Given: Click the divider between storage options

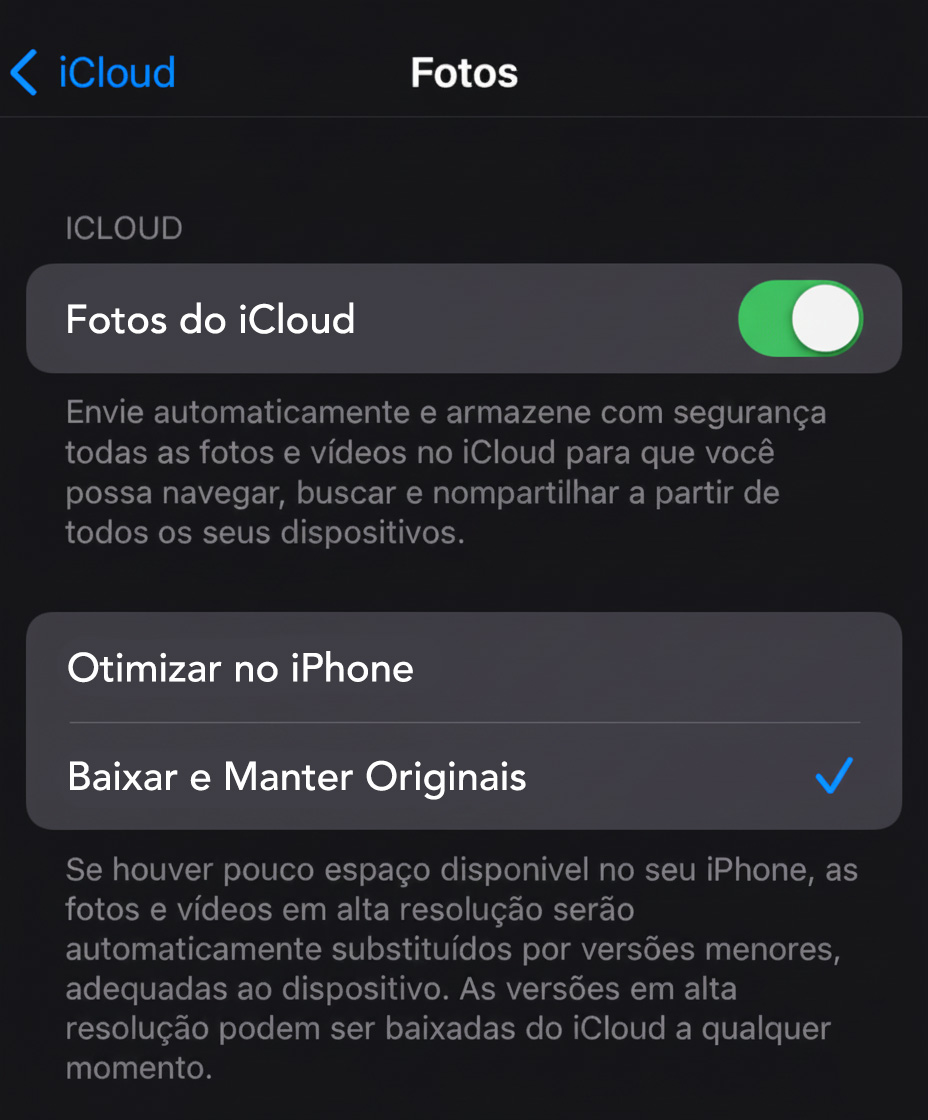Looking at the screenshot, I should [x=463, y=722].
